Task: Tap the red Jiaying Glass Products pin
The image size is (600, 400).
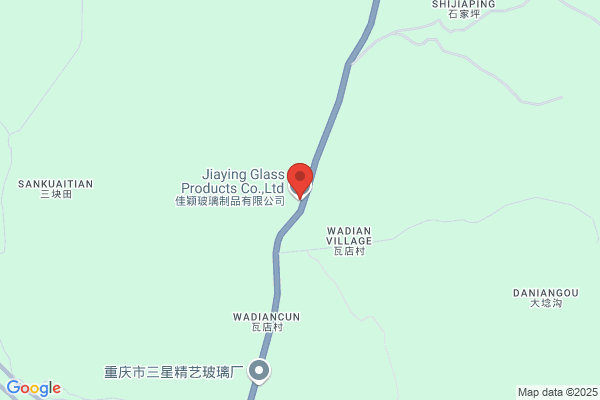Action: 300,180
